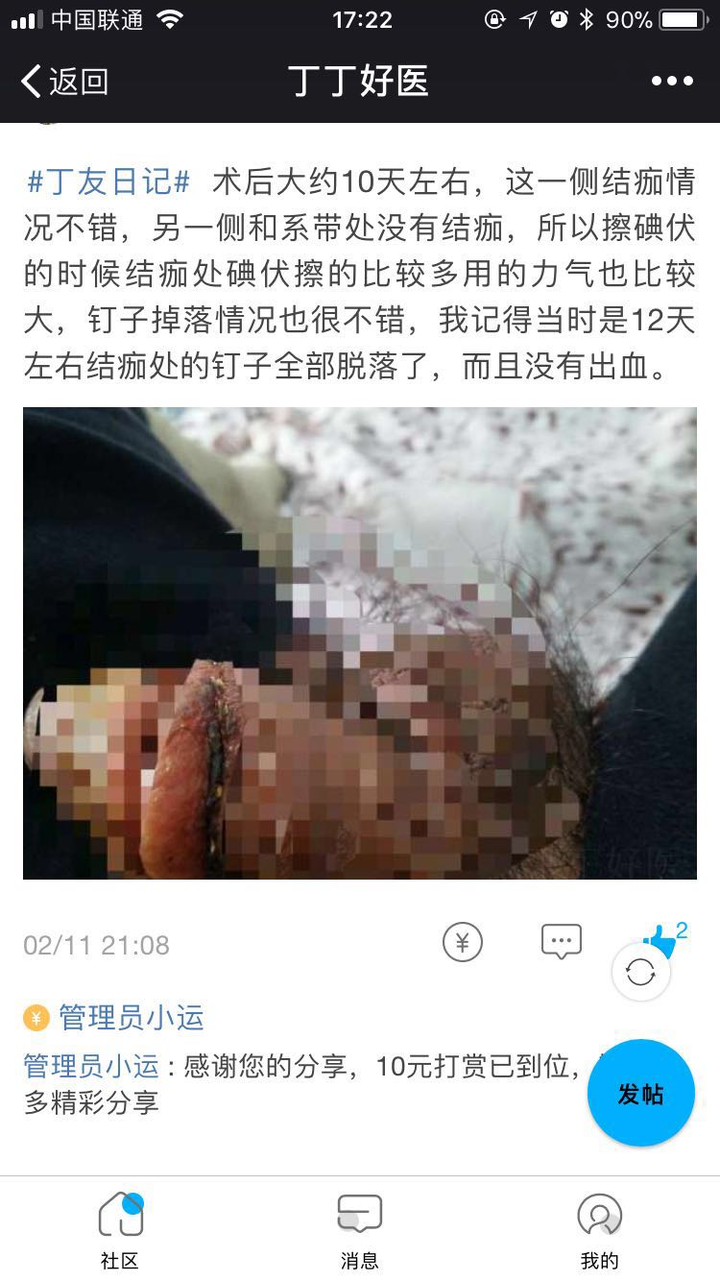Open the #丁友日记# topic link
720x1281 pixels.
click(108, 182)
